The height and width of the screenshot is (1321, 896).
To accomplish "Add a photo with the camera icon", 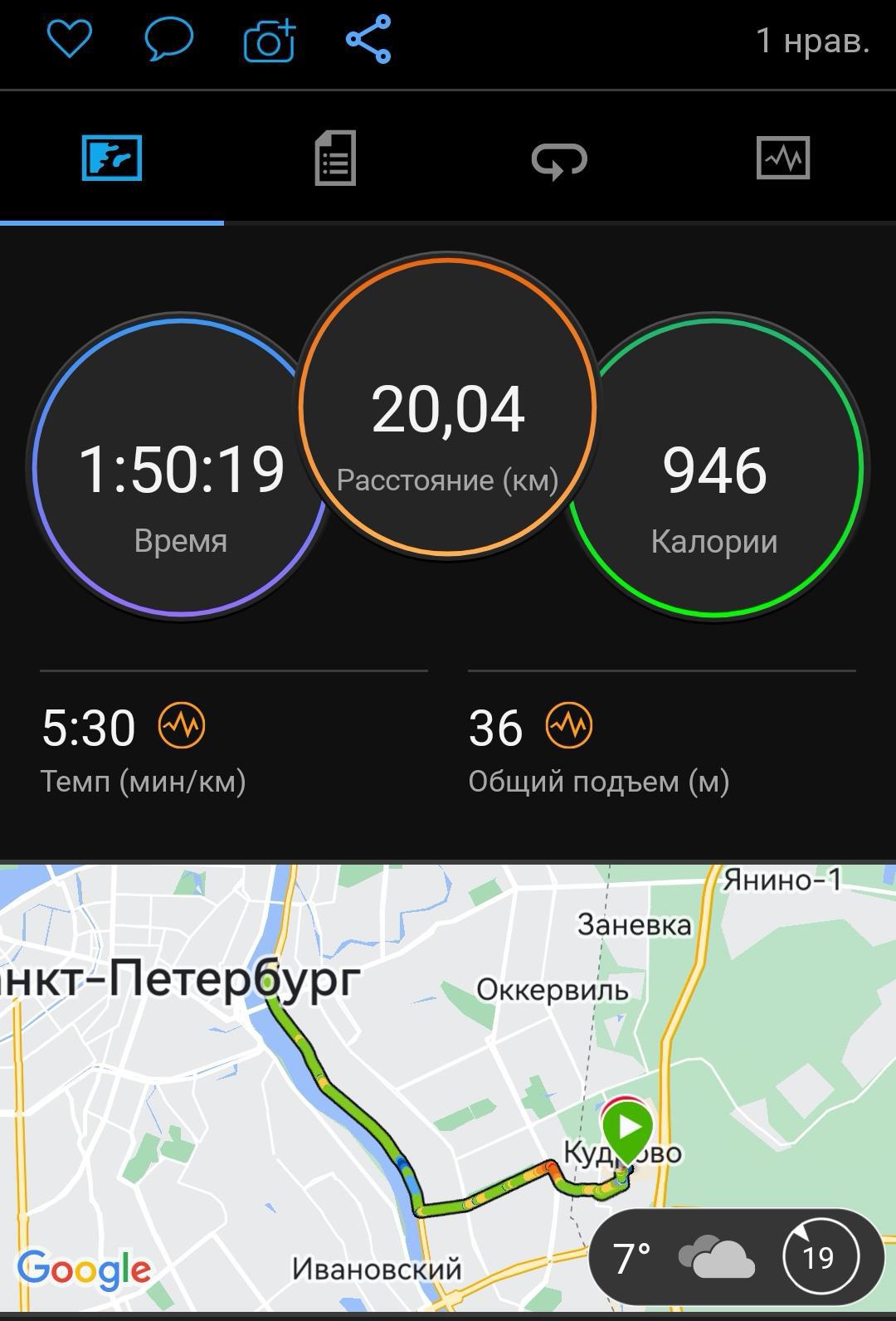I will coord(270,41).
